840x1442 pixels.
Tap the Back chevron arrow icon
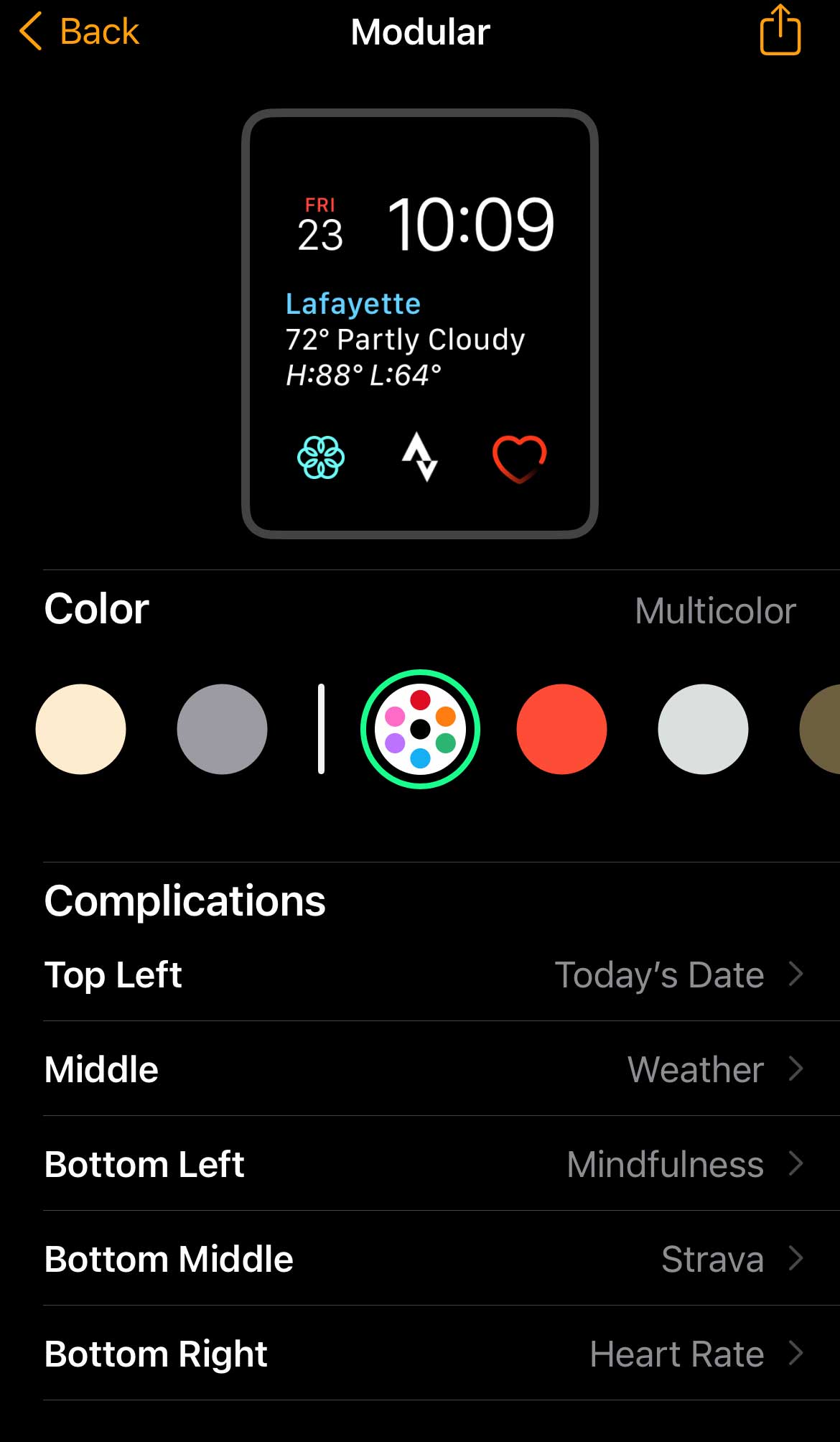(x=32, y=32)
